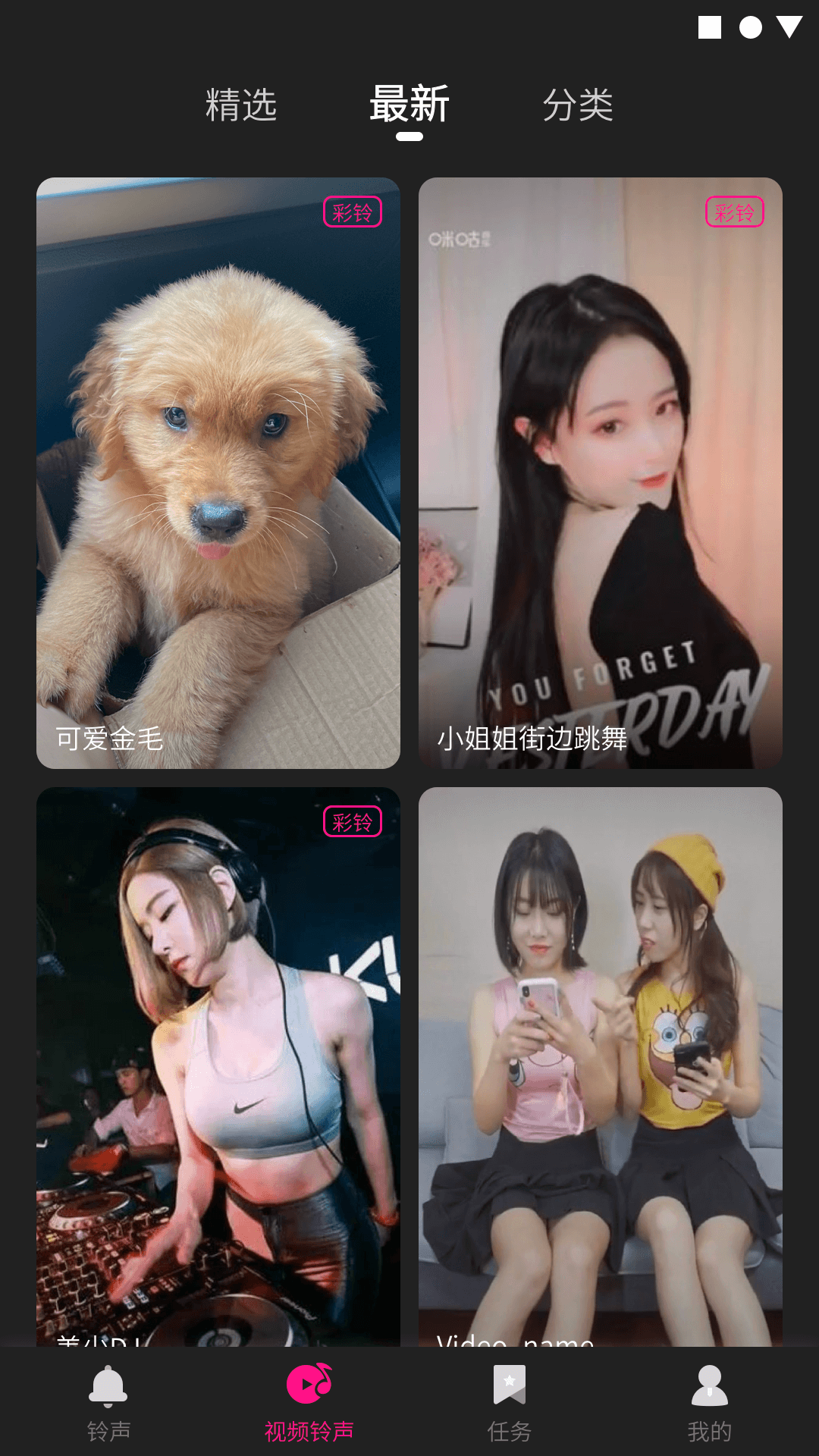Switch to the 精选 tab

(x=241, y=105)
